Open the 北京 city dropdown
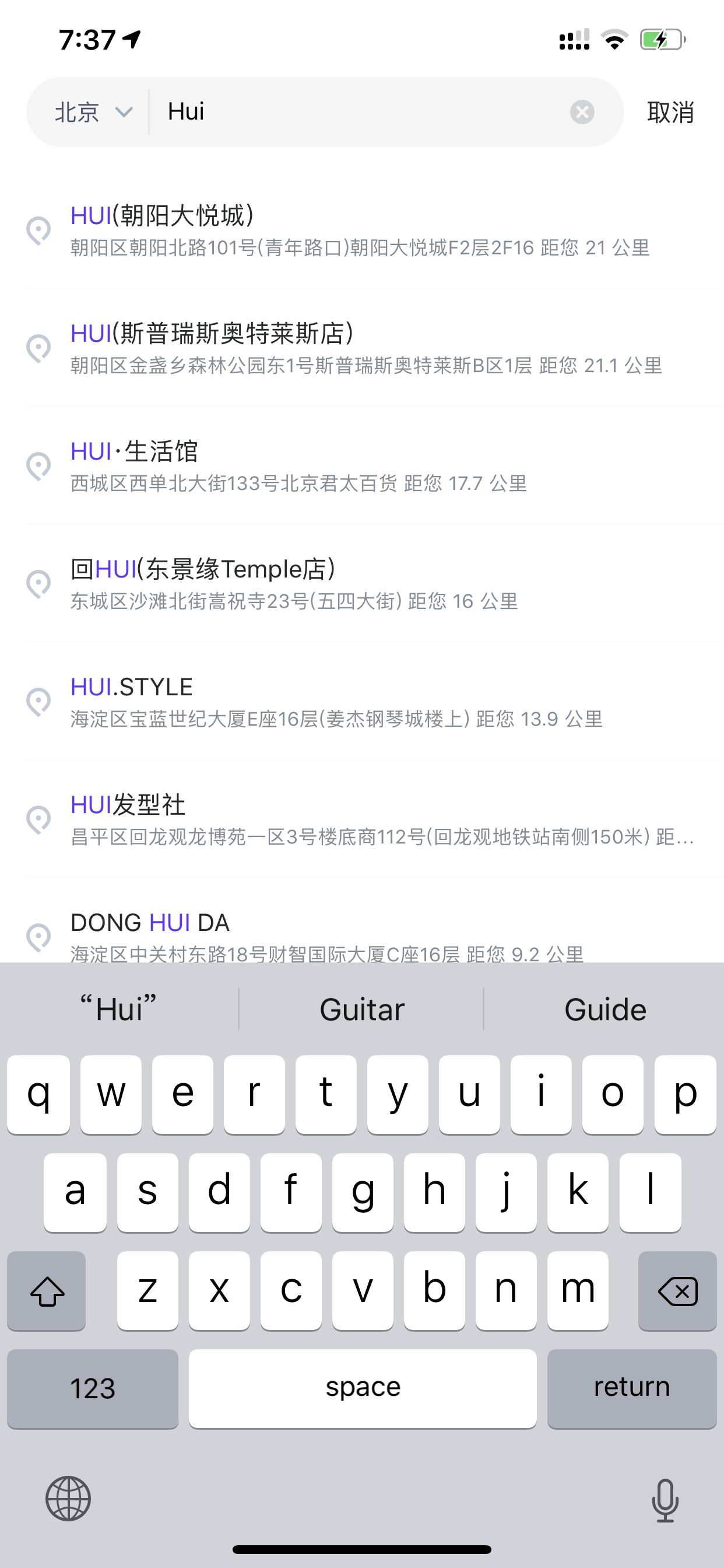Image resolution: width=724 pixels, height=1568 pixels. click(93, 112)
